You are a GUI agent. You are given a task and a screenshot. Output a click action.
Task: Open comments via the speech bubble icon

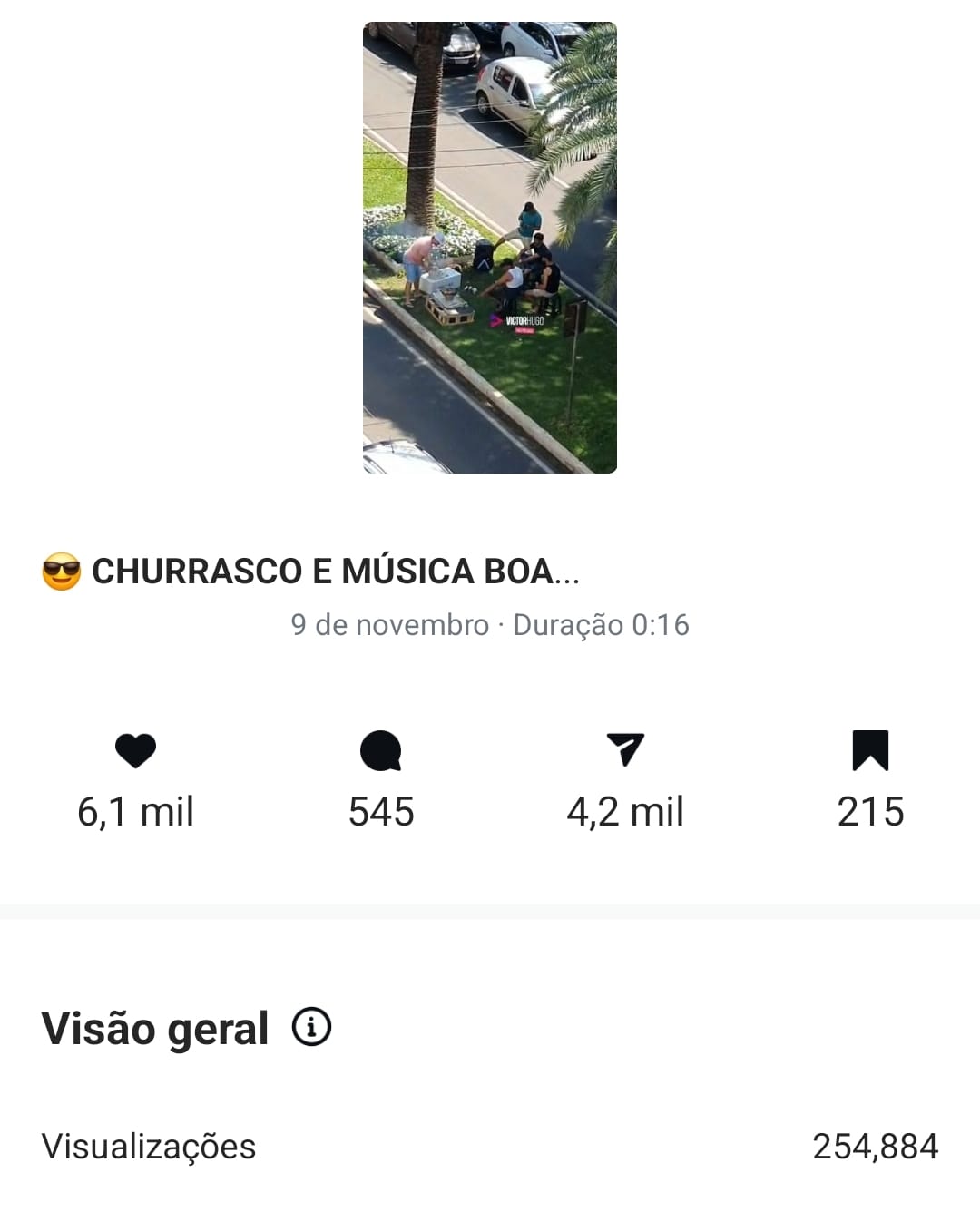pyautogui.click(x=382, y=751)
